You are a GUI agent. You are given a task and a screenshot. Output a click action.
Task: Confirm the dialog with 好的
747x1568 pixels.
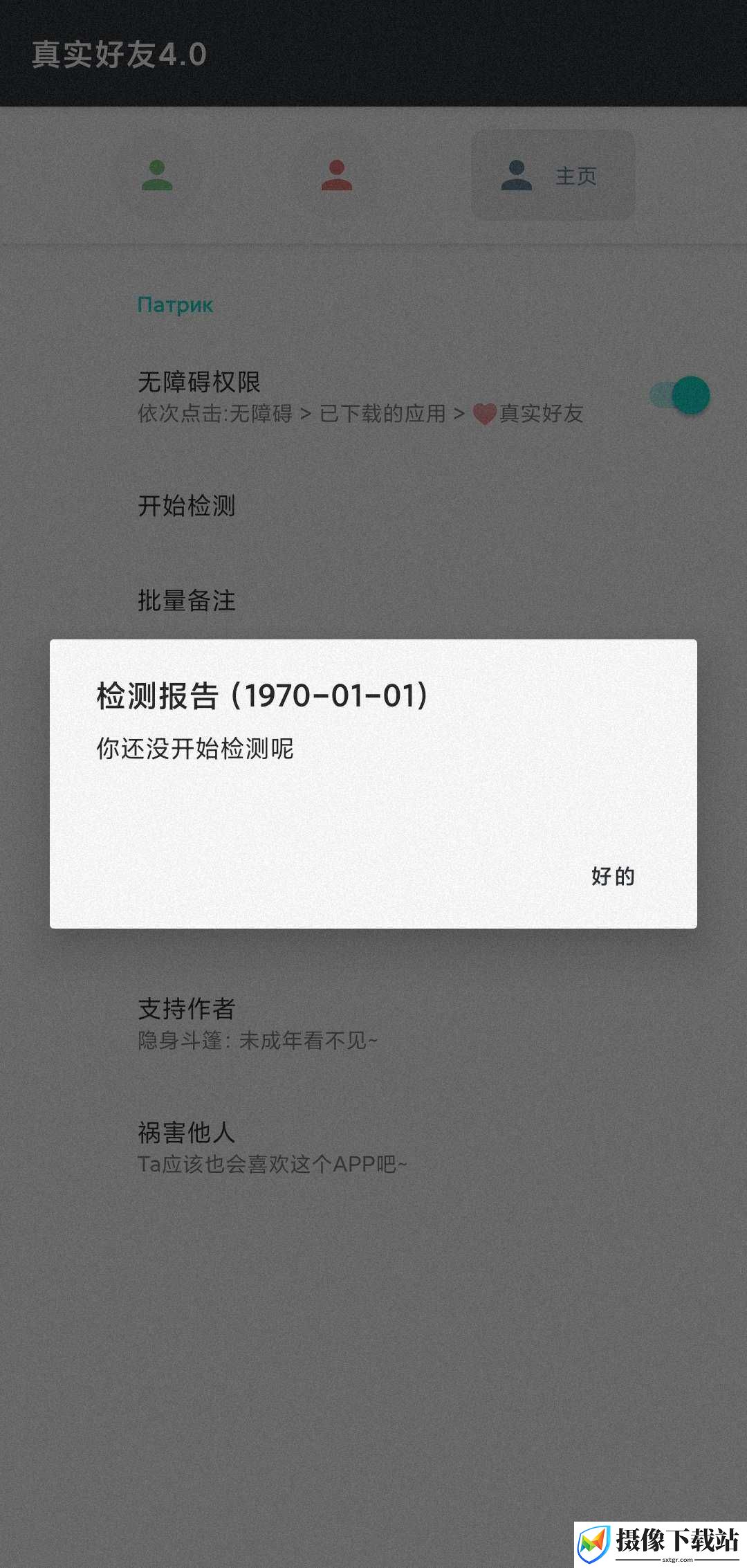tap(613, 876)
